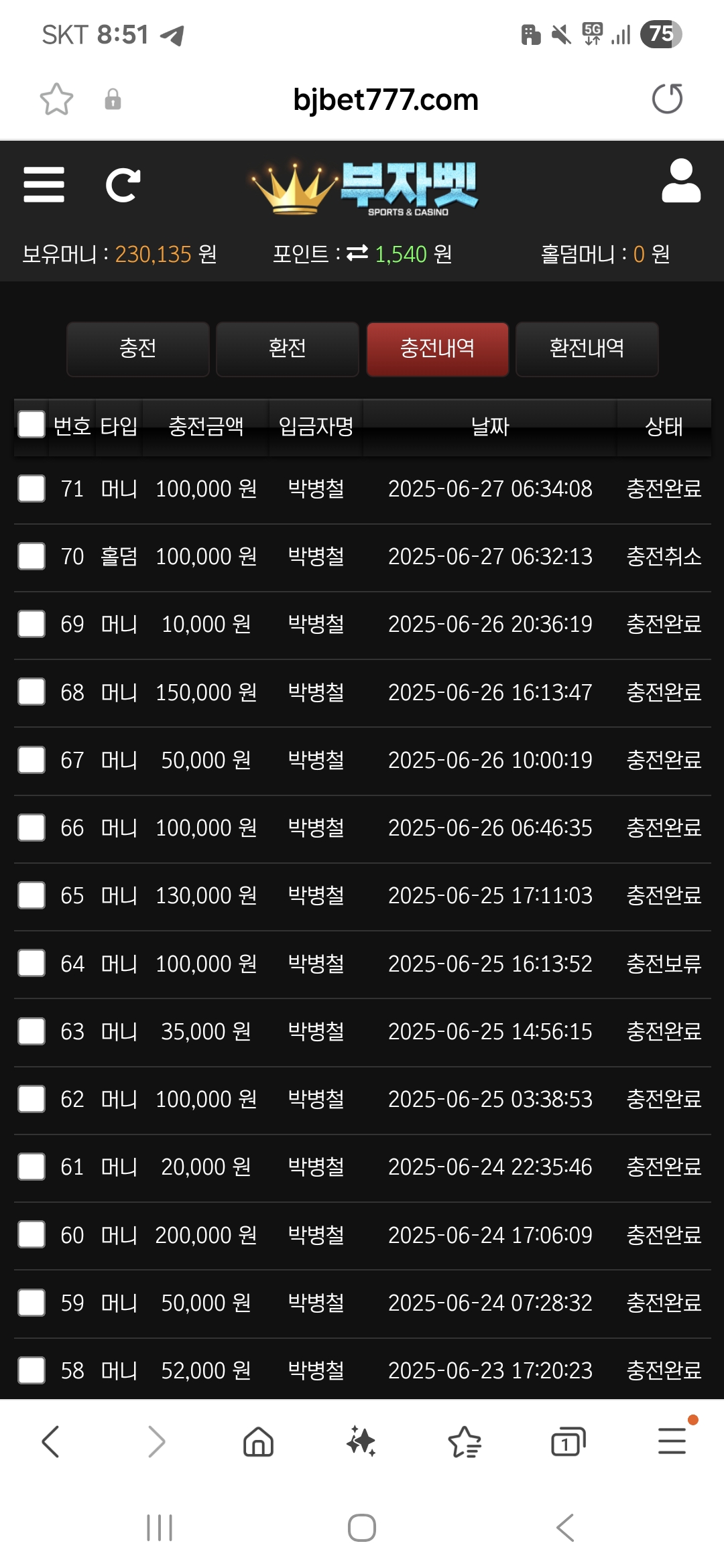
Task: Open the user profile icon
Action: pos(680,181)
